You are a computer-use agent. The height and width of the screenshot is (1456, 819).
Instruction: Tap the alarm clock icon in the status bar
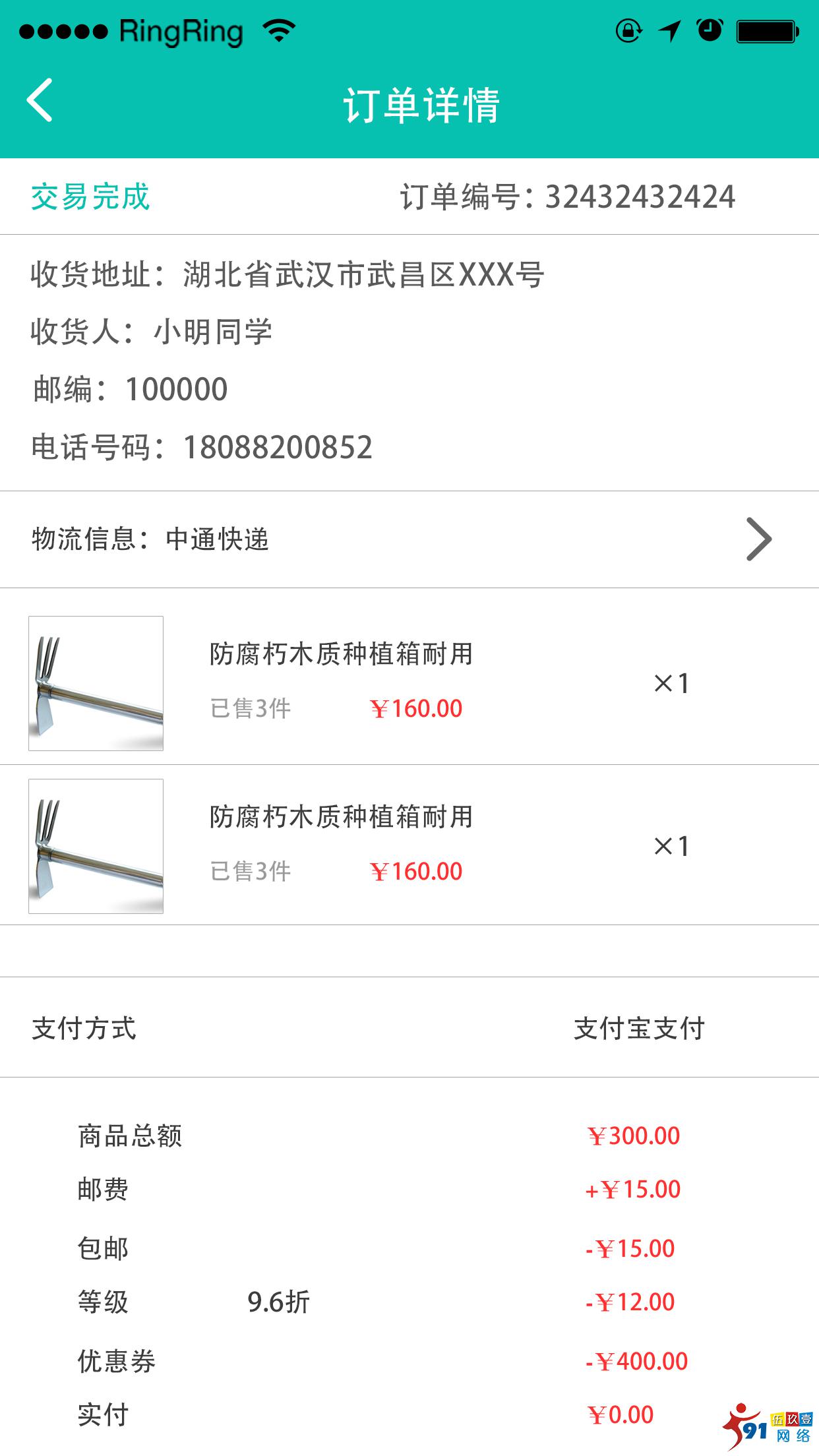(710, 31)
